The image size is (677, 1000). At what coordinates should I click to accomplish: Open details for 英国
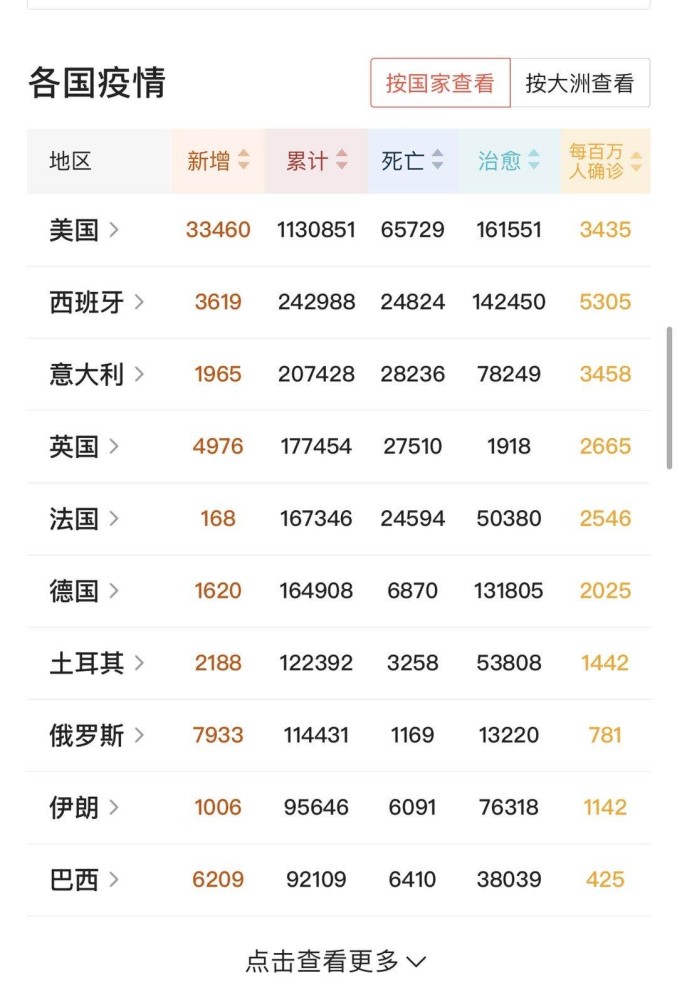tap(84, 446)
